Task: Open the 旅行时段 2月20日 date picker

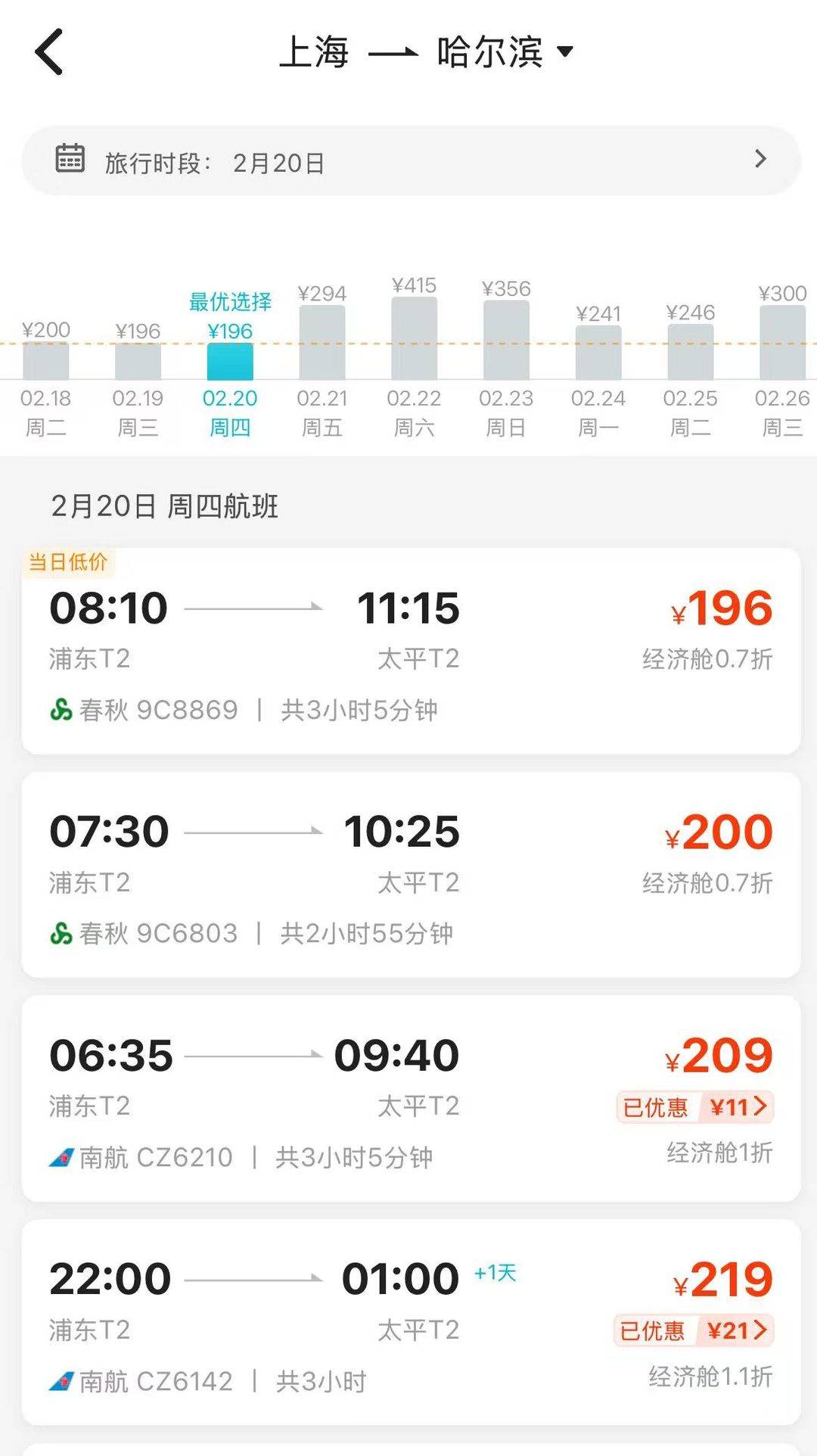Action: [411, 161]
